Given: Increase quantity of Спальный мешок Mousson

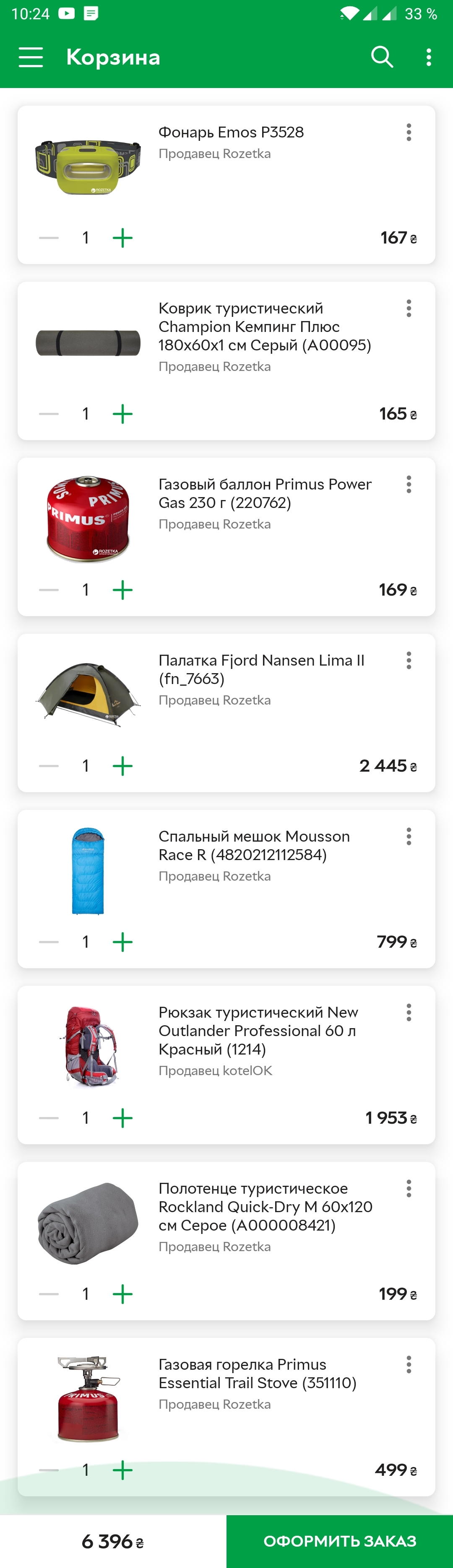Looking at the screenshot, I should coord(122,942).
